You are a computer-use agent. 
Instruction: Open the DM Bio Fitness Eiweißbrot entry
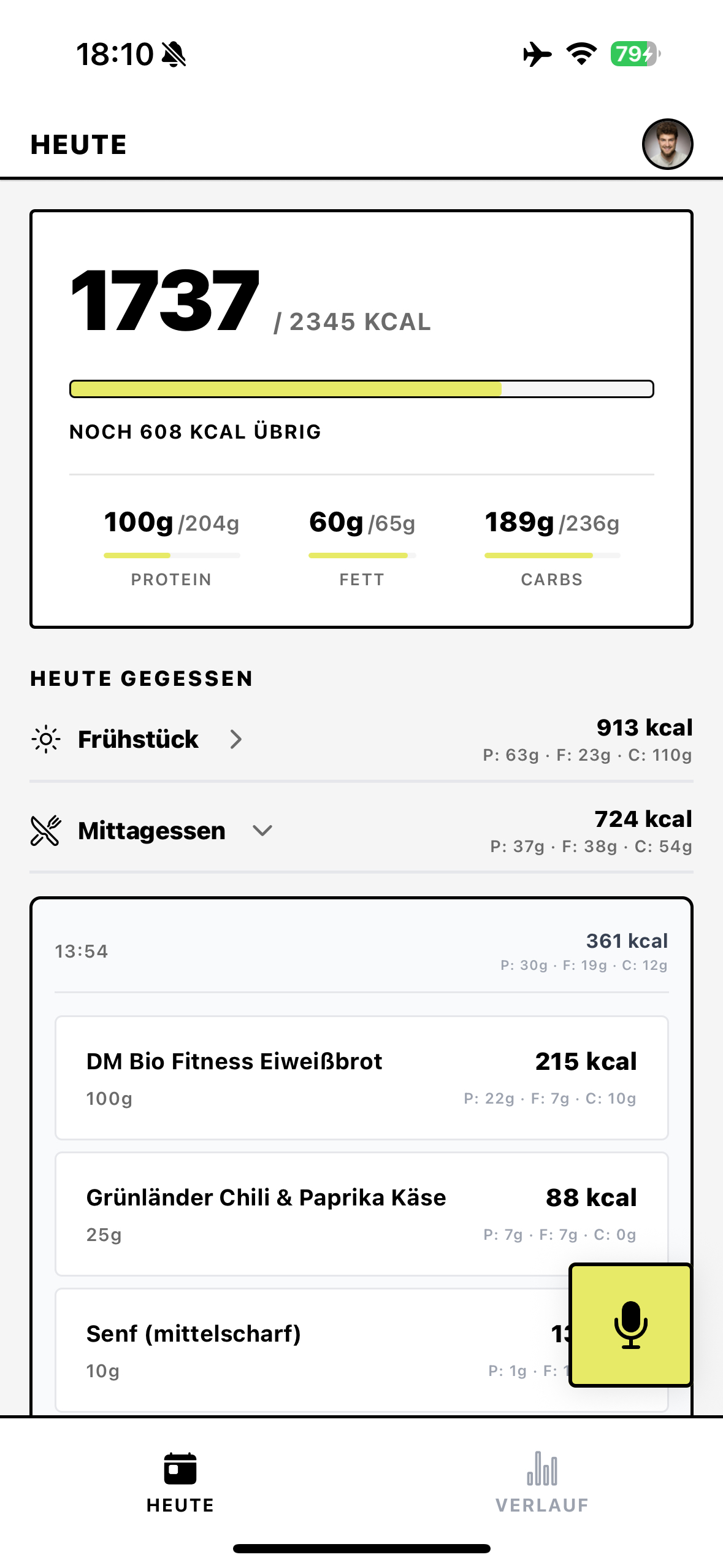coord(361,1078)
